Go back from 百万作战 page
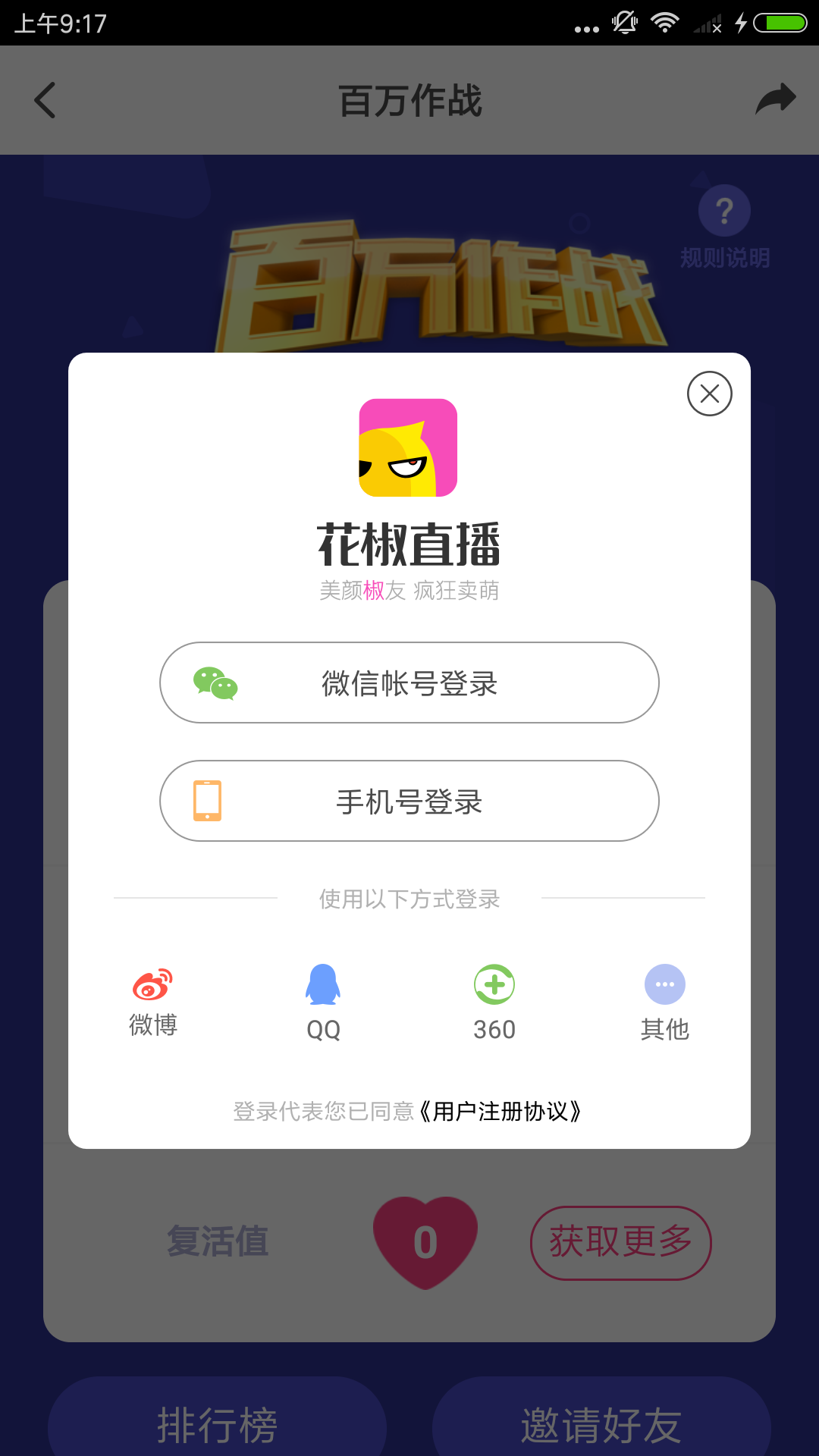Screen dimensions: 819x1456 point(45,100)
